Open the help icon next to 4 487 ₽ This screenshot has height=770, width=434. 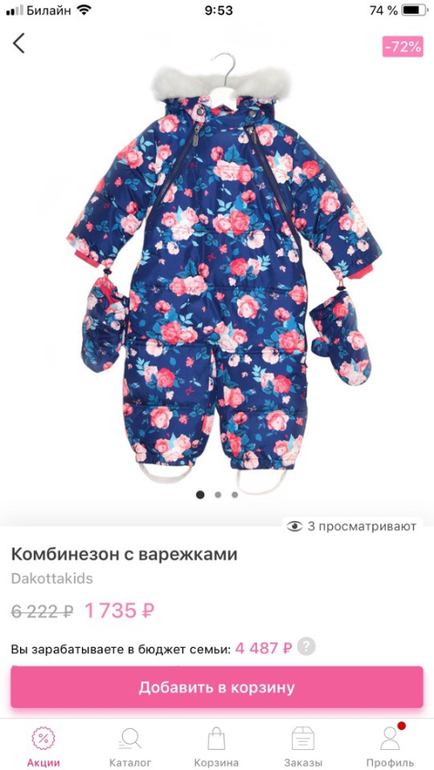306,646
